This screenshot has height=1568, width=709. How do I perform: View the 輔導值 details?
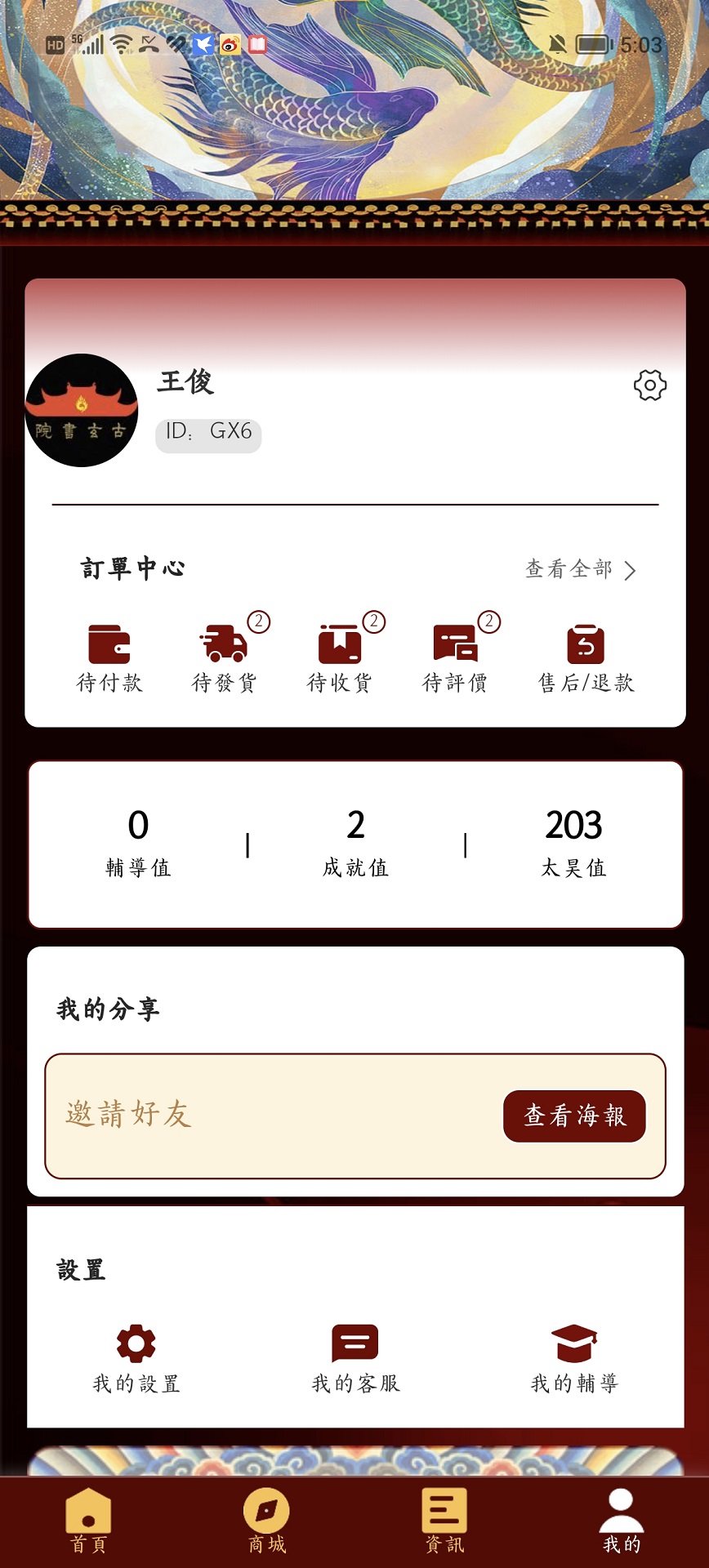(x=138, y=843)
